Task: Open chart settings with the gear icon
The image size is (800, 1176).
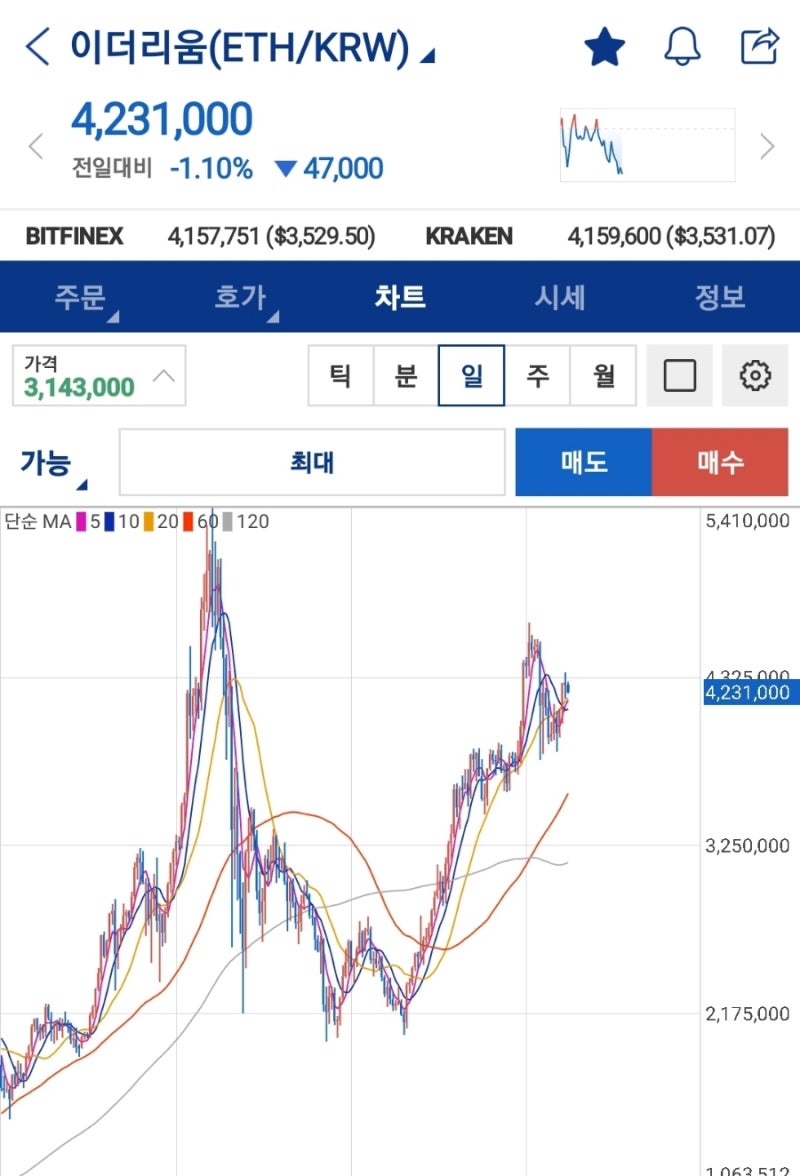Action: coord(756,375)
